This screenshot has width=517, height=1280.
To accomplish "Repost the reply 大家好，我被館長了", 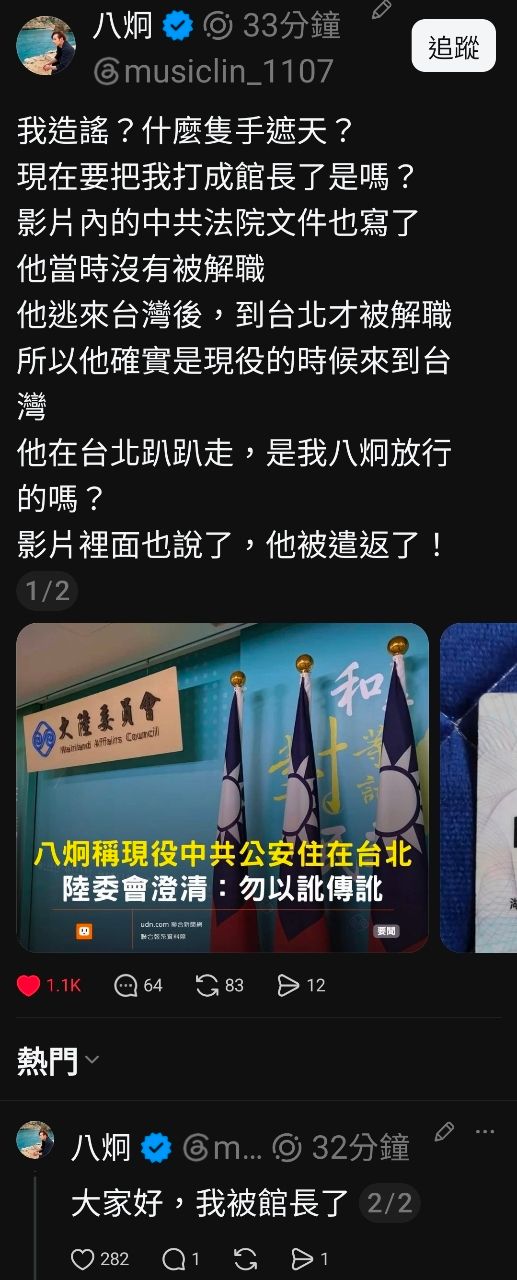I will tap(246, 1259).
